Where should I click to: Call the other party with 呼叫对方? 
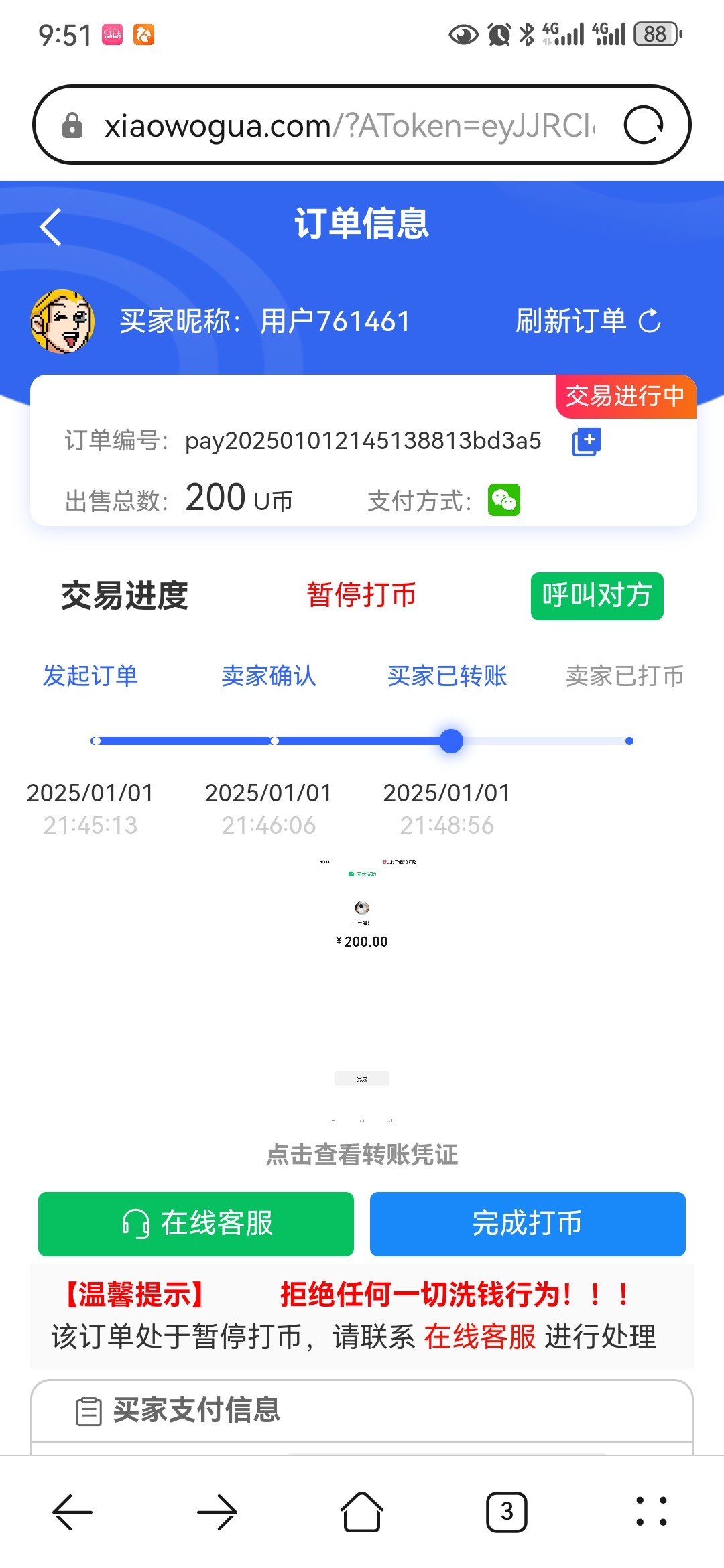pyautogui.click(x=597, y=596)
